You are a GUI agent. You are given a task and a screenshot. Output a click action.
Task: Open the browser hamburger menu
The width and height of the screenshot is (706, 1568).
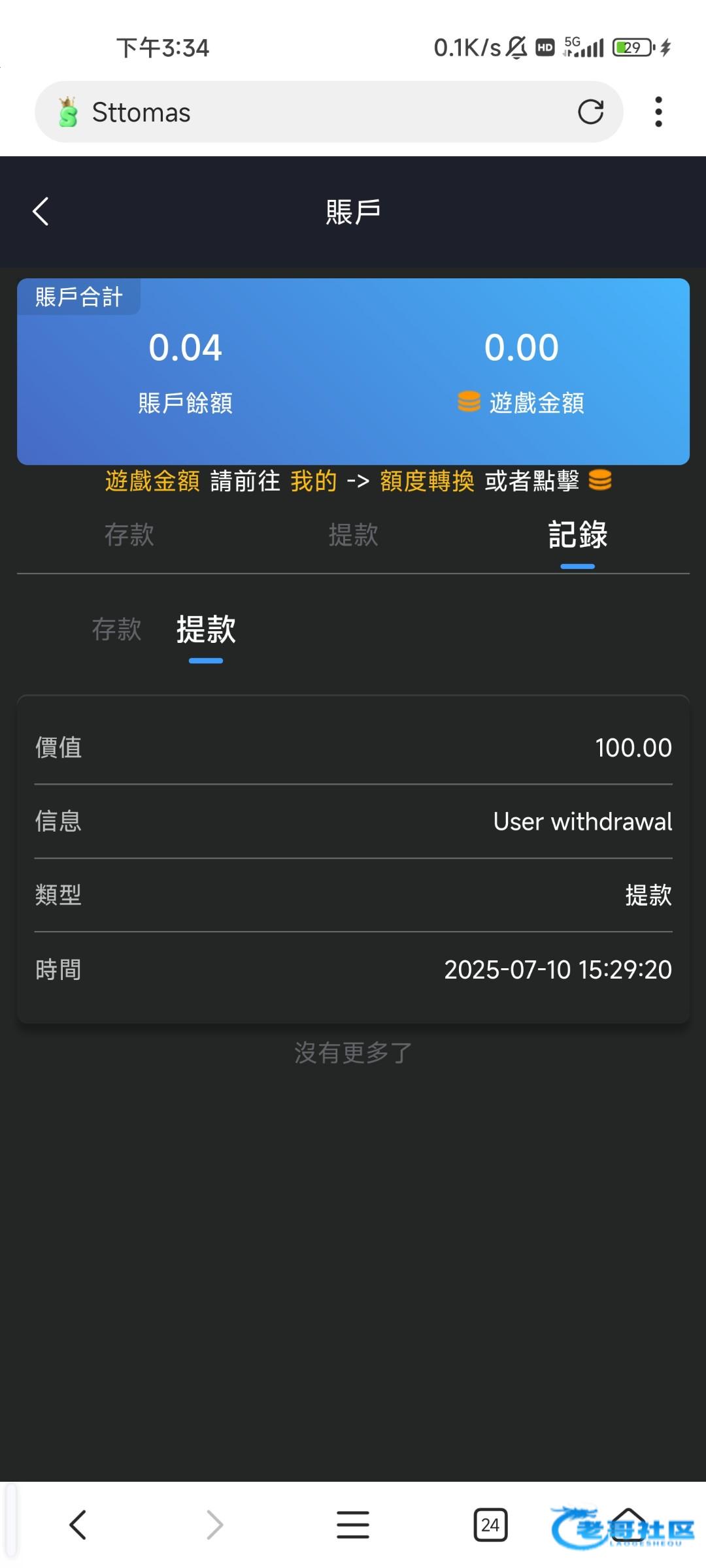353,1524
